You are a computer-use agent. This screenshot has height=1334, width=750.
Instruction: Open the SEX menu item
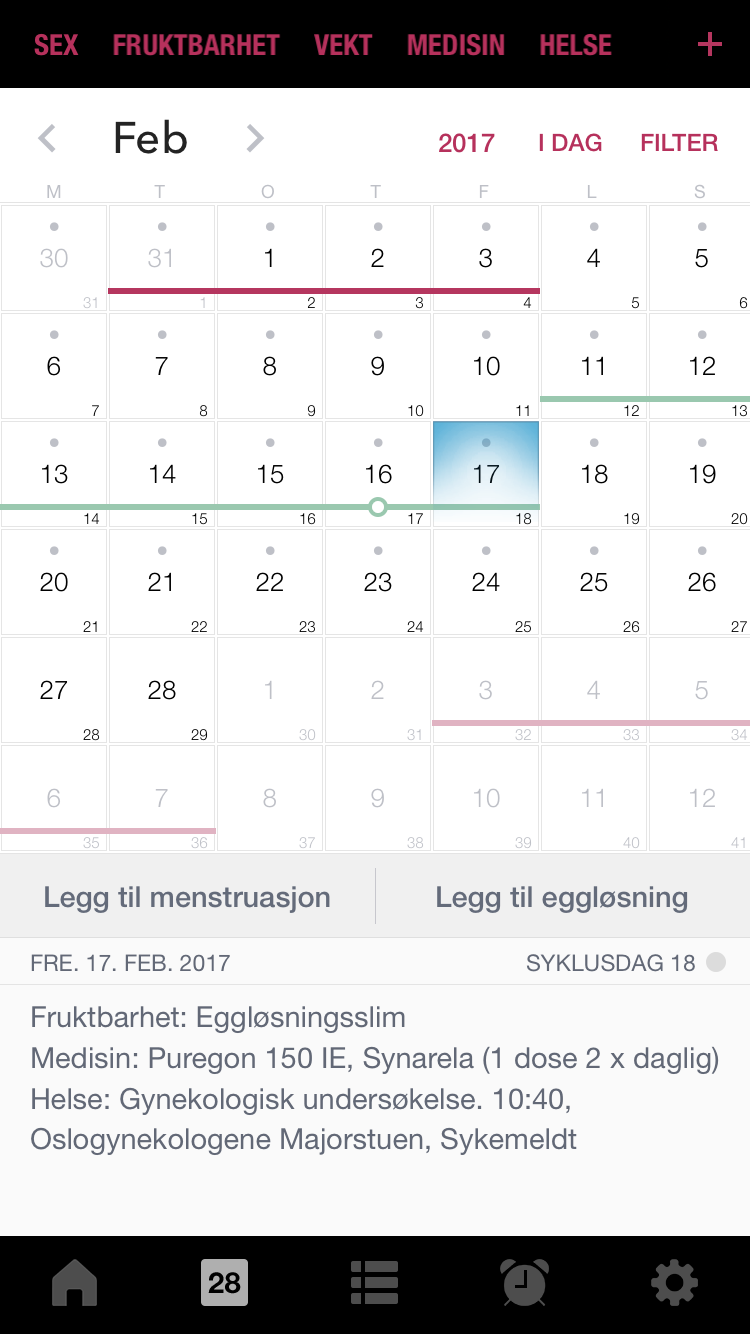56,44
